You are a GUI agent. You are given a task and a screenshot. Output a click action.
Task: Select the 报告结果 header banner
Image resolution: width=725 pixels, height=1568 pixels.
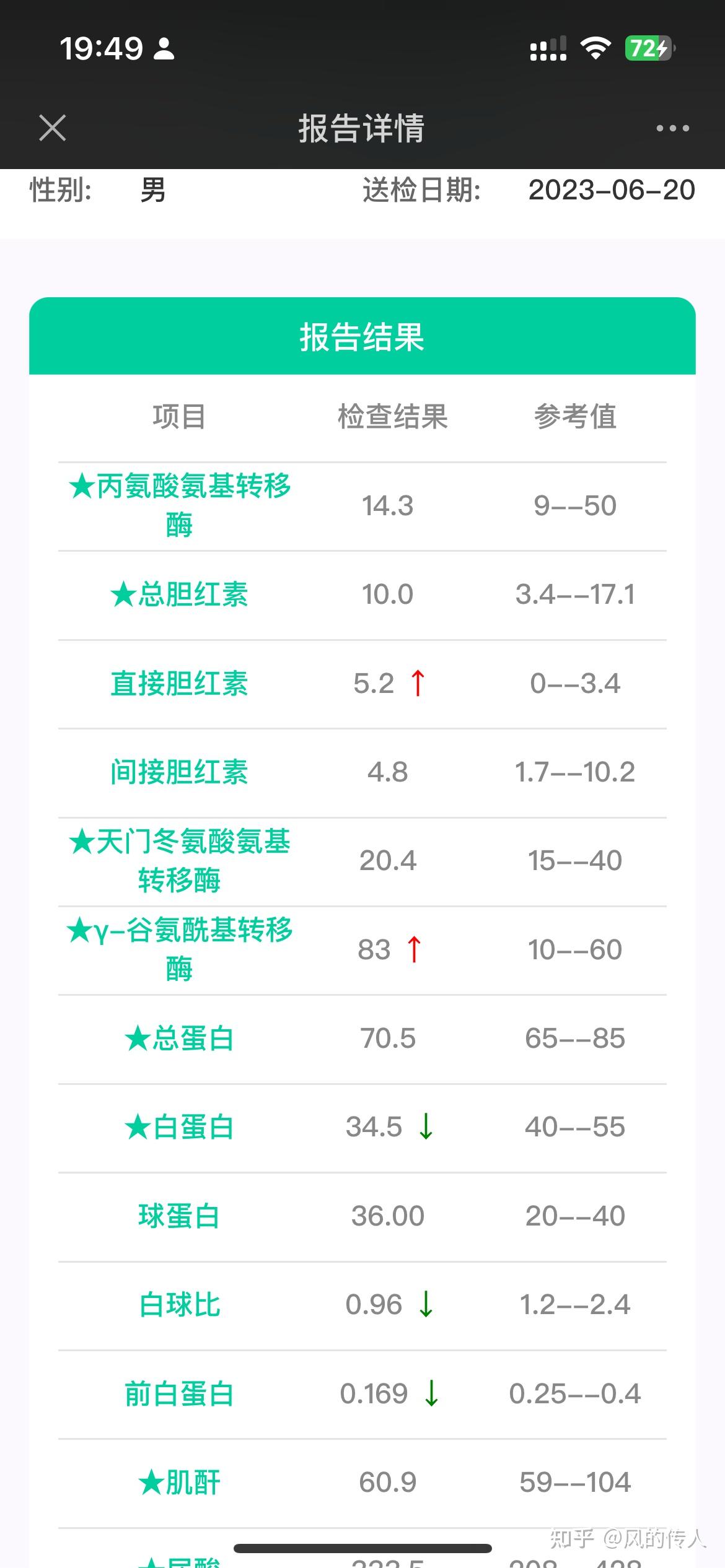pos(362,337)
